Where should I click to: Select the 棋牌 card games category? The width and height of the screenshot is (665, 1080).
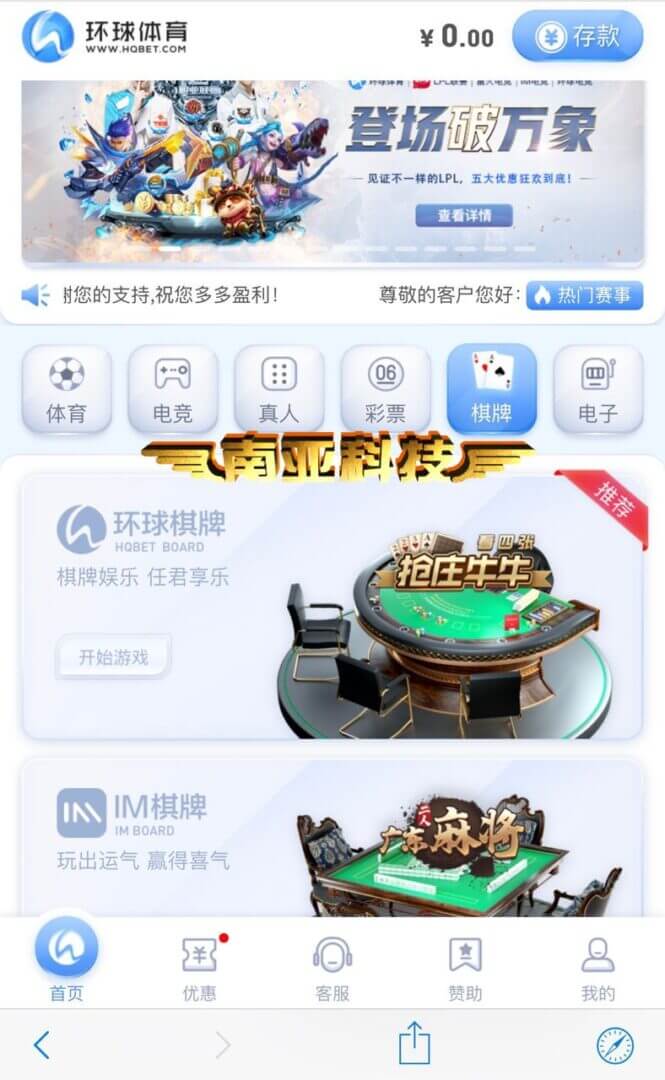(492, 389)
